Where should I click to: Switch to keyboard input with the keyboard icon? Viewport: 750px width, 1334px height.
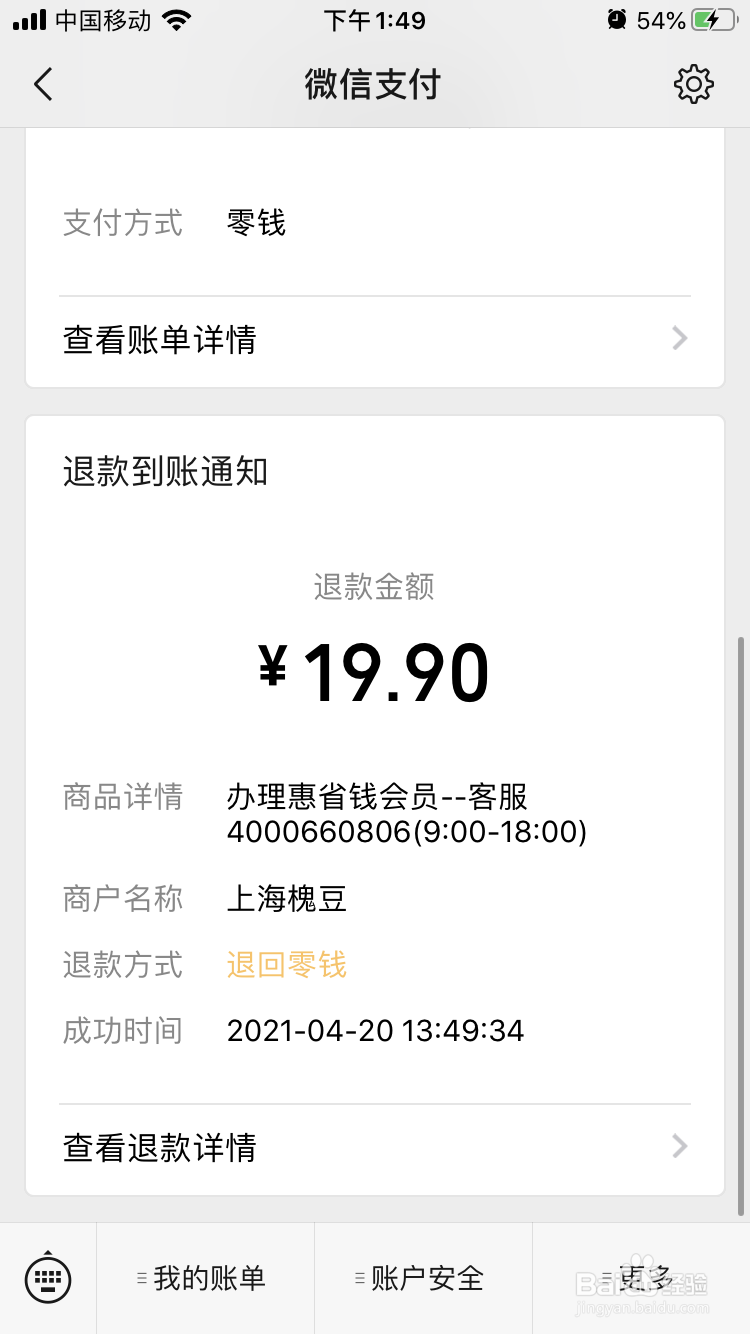(x=48, y=1277)
